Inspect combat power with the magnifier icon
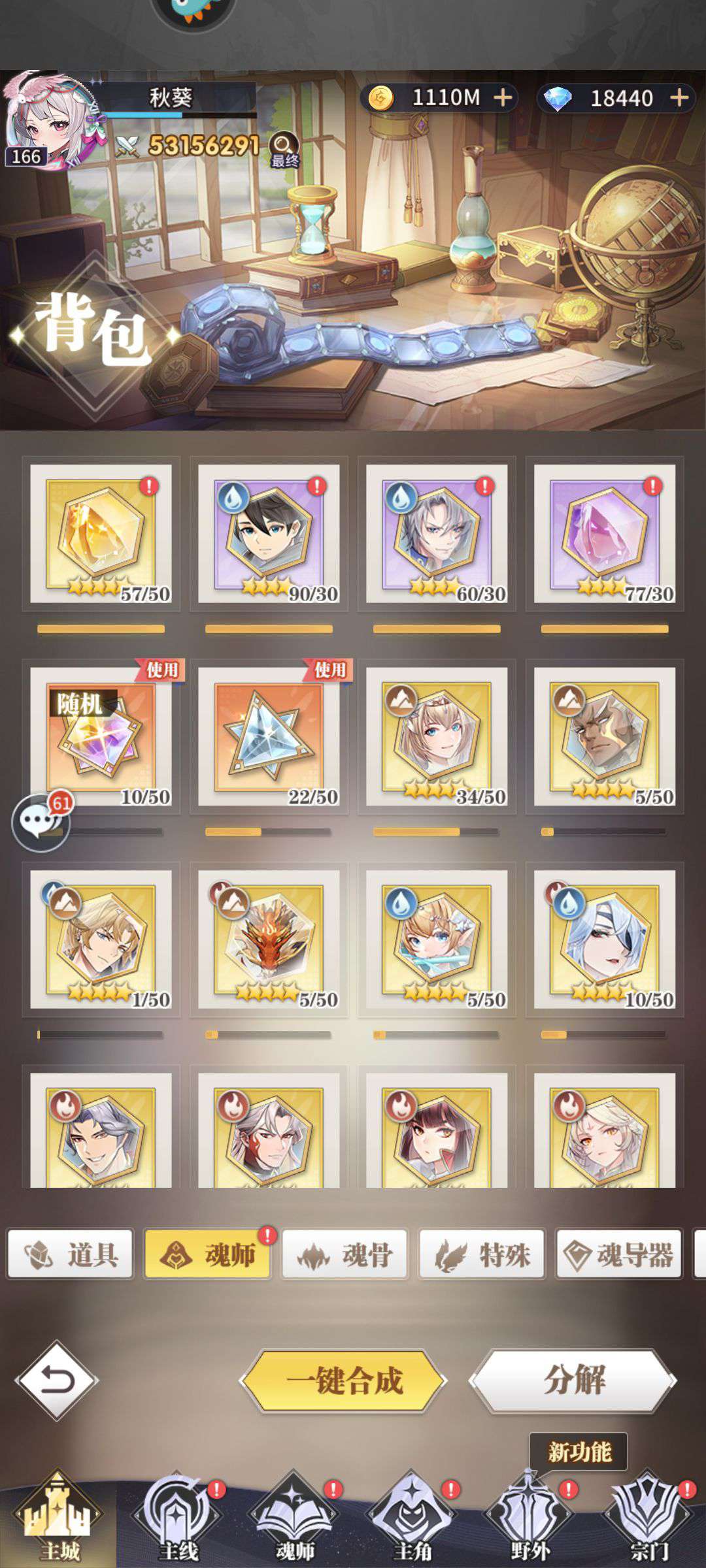706x1568 pixels. pyautogui.click(x=284, y=148)
